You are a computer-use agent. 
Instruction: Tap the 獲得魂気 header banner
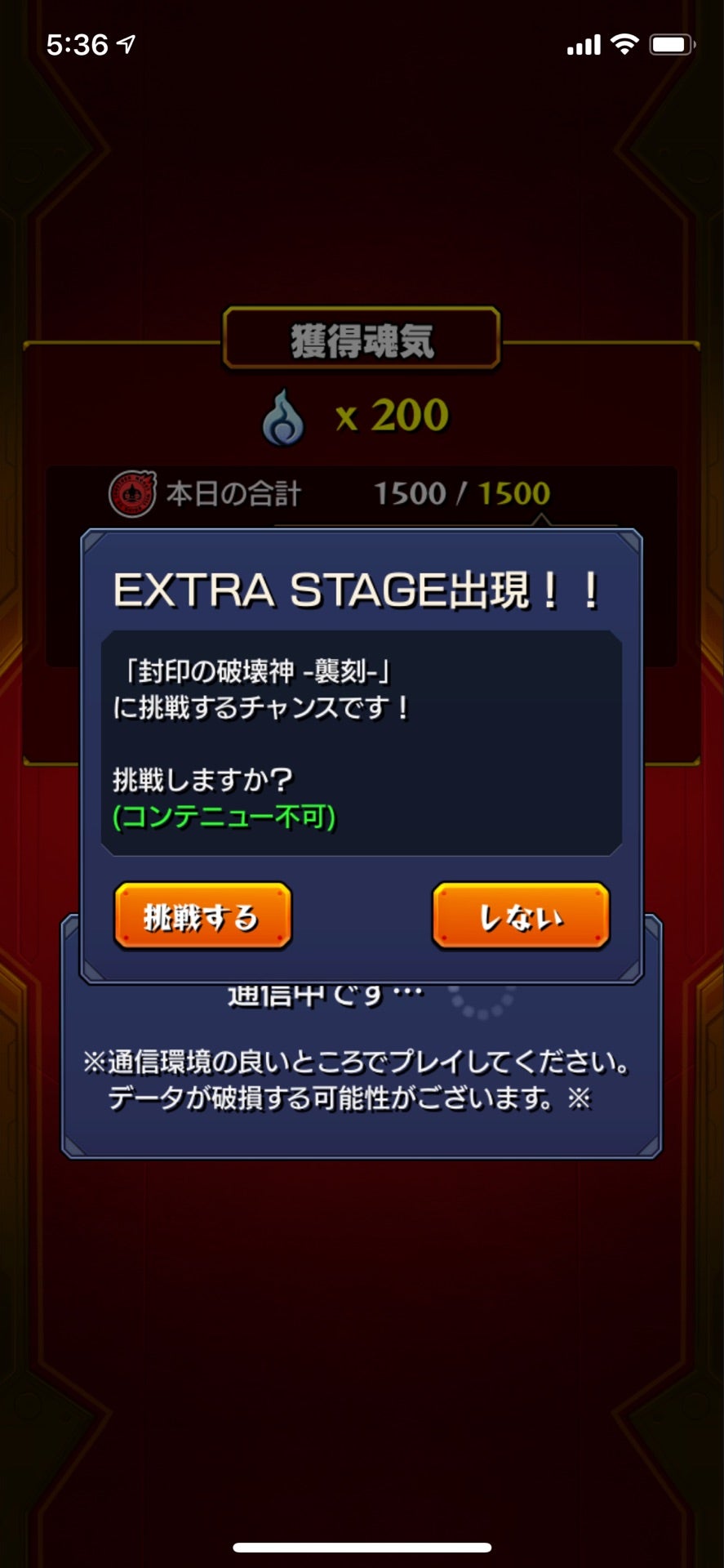click(362, 338)
